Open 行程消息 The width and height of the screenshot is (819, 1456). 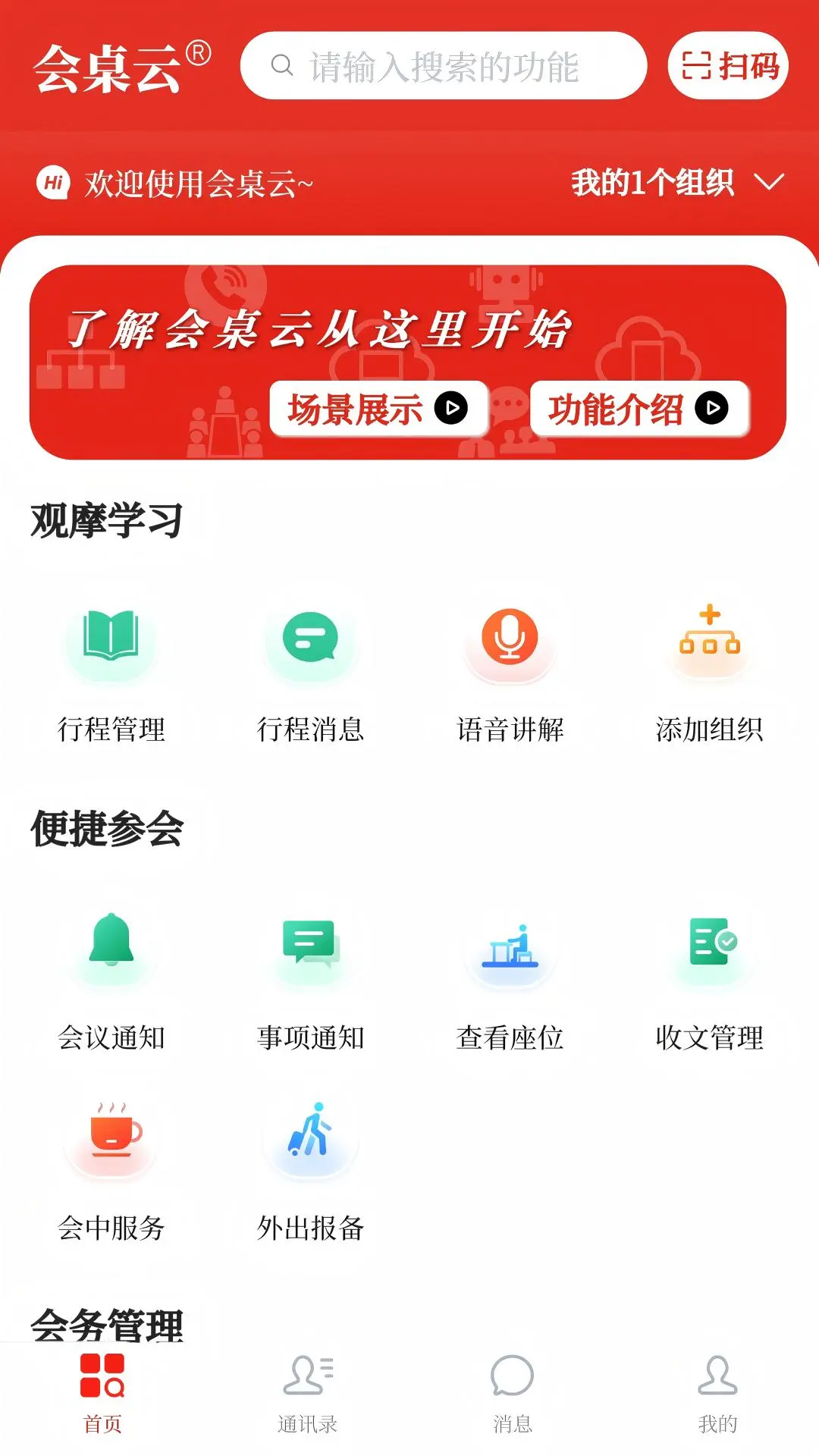[310, 671]
